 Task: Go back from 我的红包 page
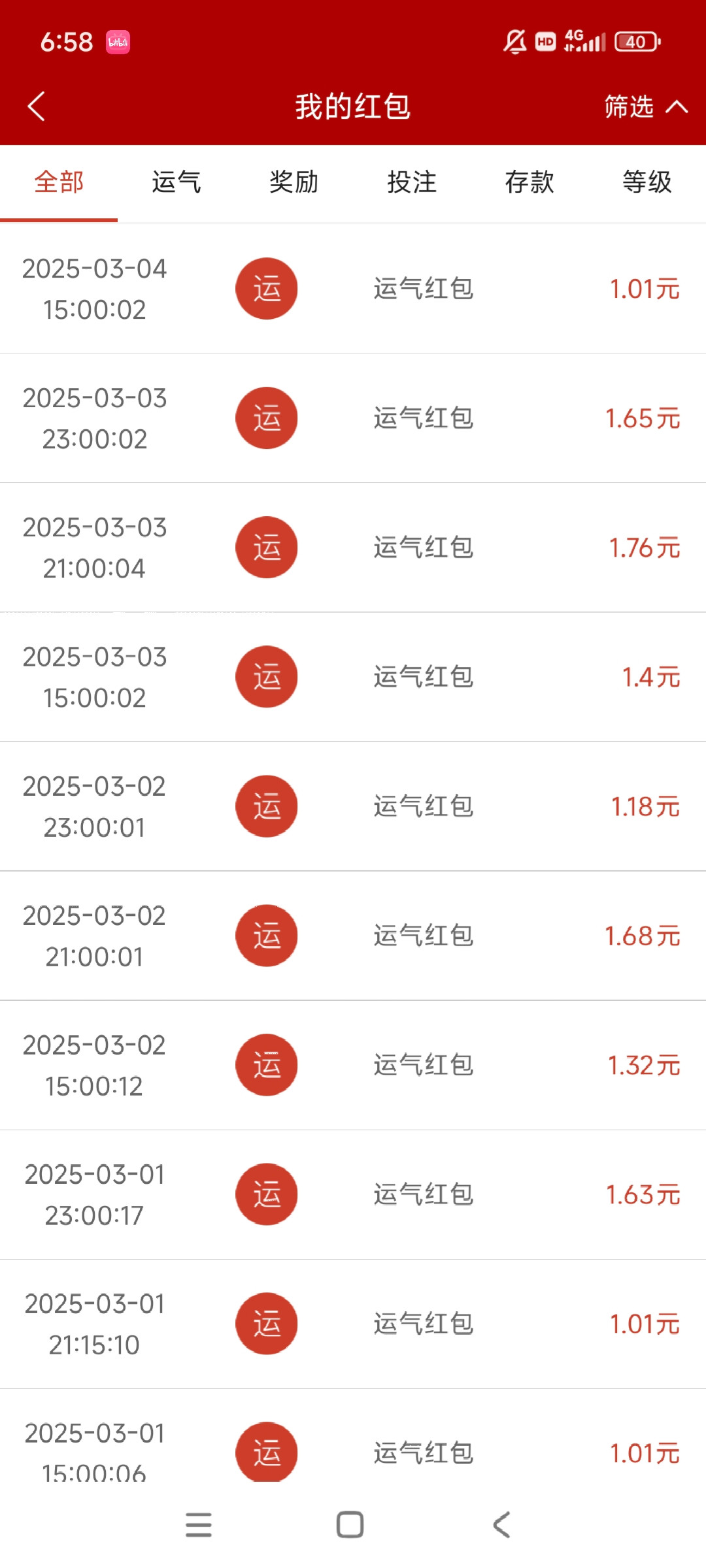[37, 106]
